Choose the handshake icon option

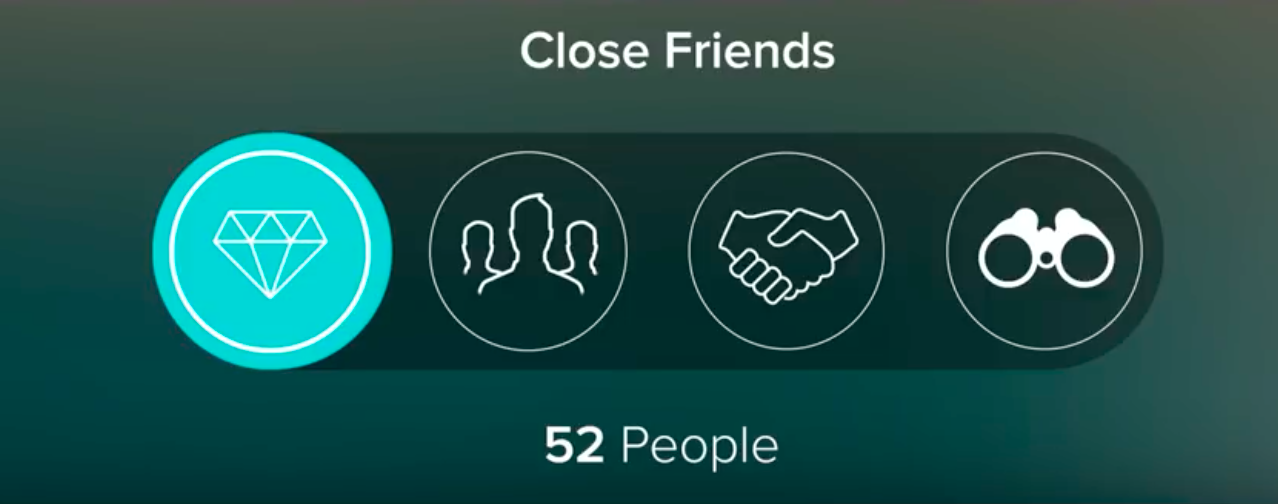(786, 251)
